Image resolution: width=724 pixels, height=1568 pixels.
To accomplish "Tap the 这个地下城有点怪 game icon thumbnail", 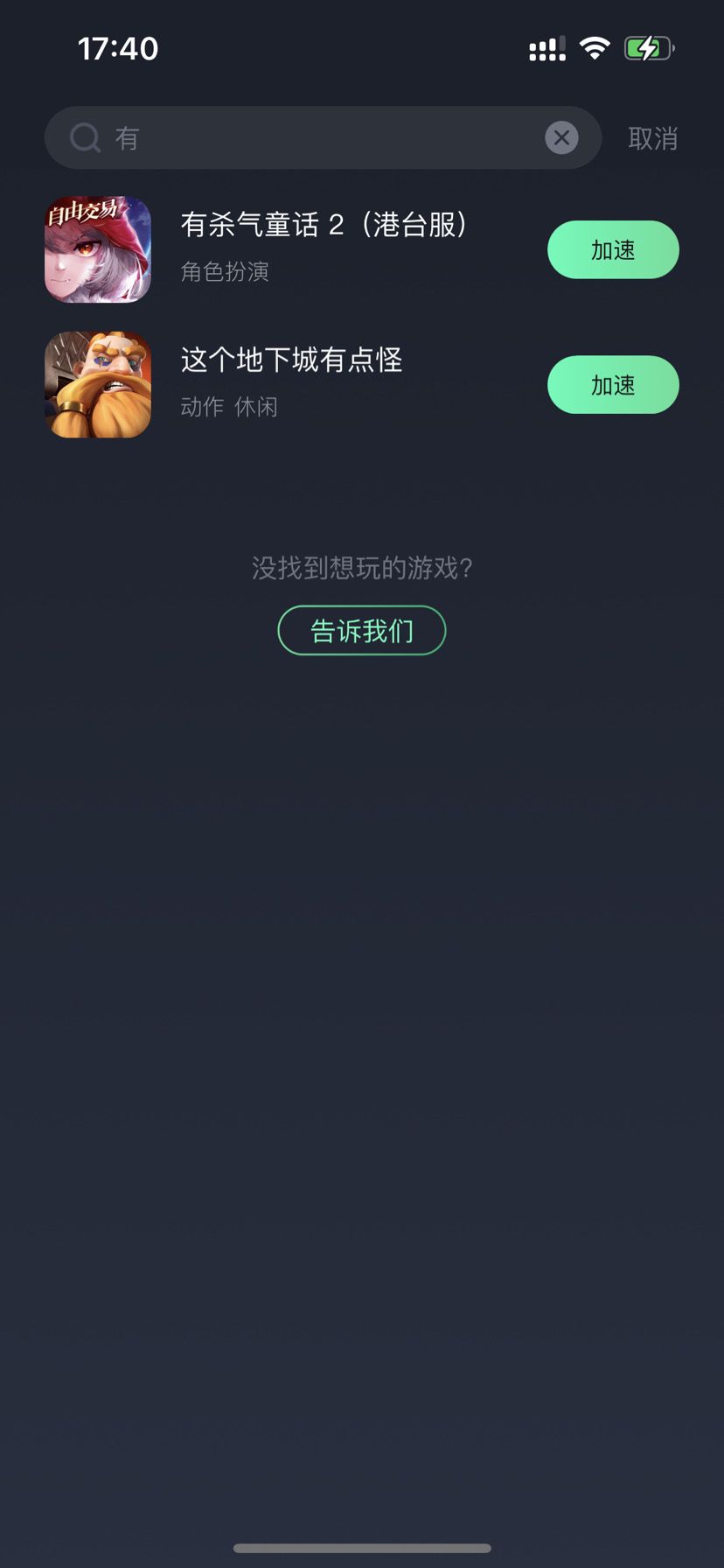I will coord(98,384).
